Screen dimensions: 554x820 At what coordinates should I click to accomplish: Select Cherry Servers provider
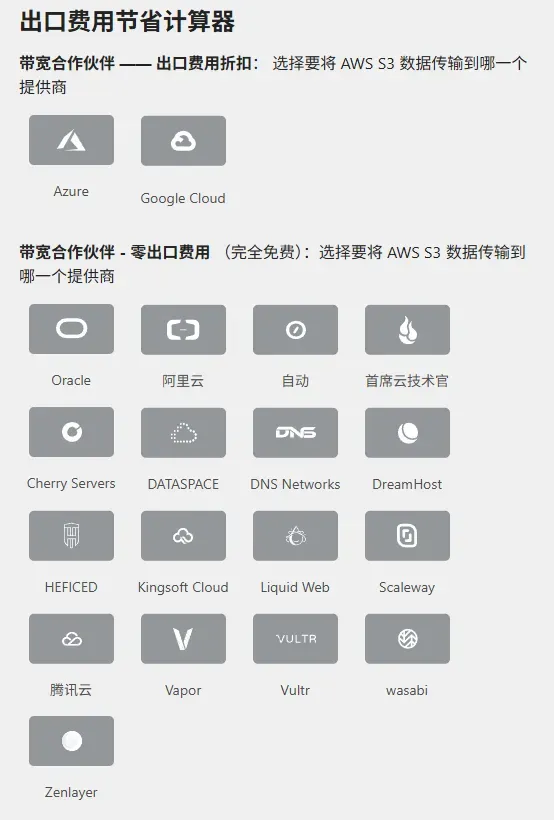[71, 432]
